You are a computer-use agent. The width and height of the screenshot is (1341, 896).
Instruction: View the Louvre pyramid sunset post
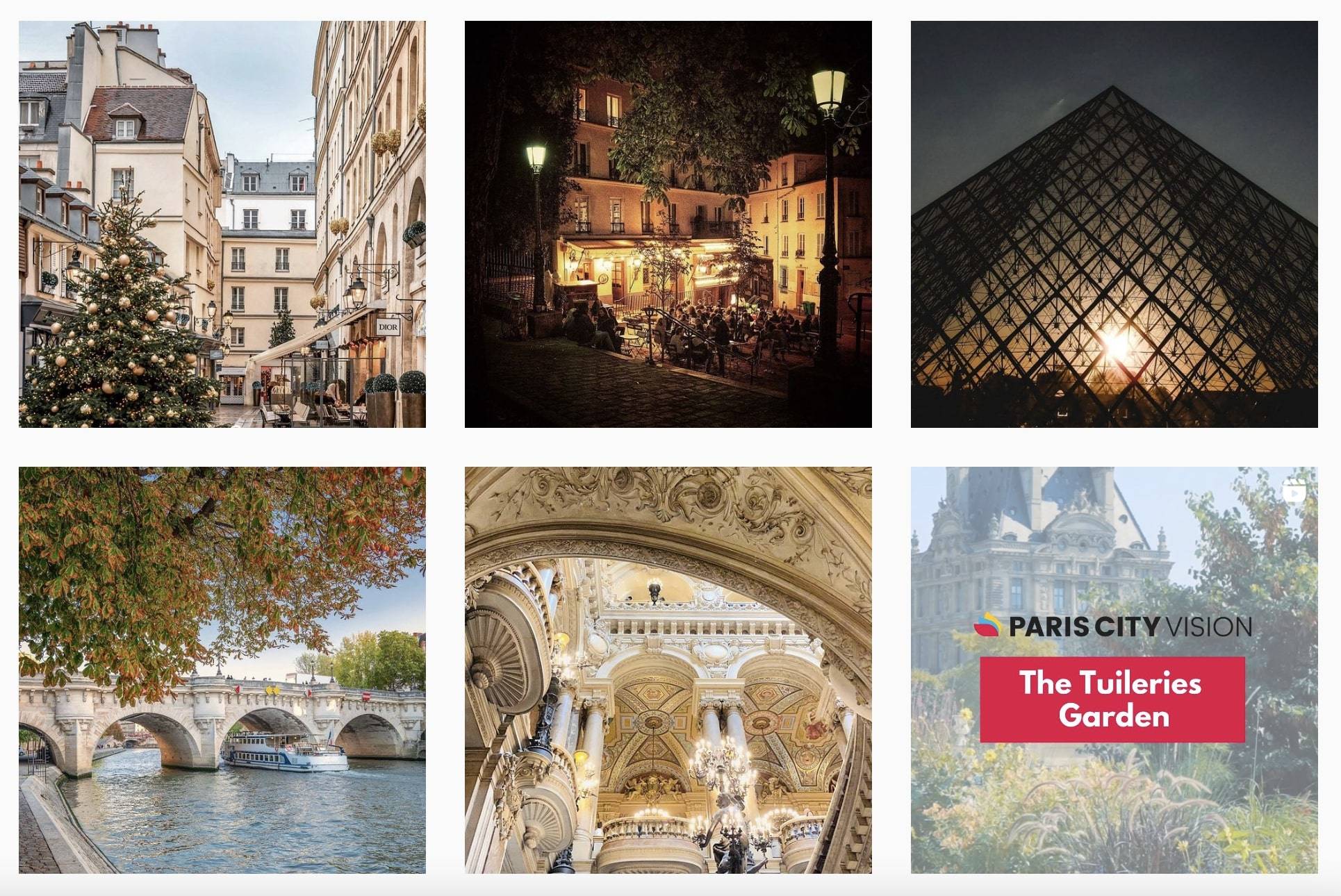(1114, 224)
